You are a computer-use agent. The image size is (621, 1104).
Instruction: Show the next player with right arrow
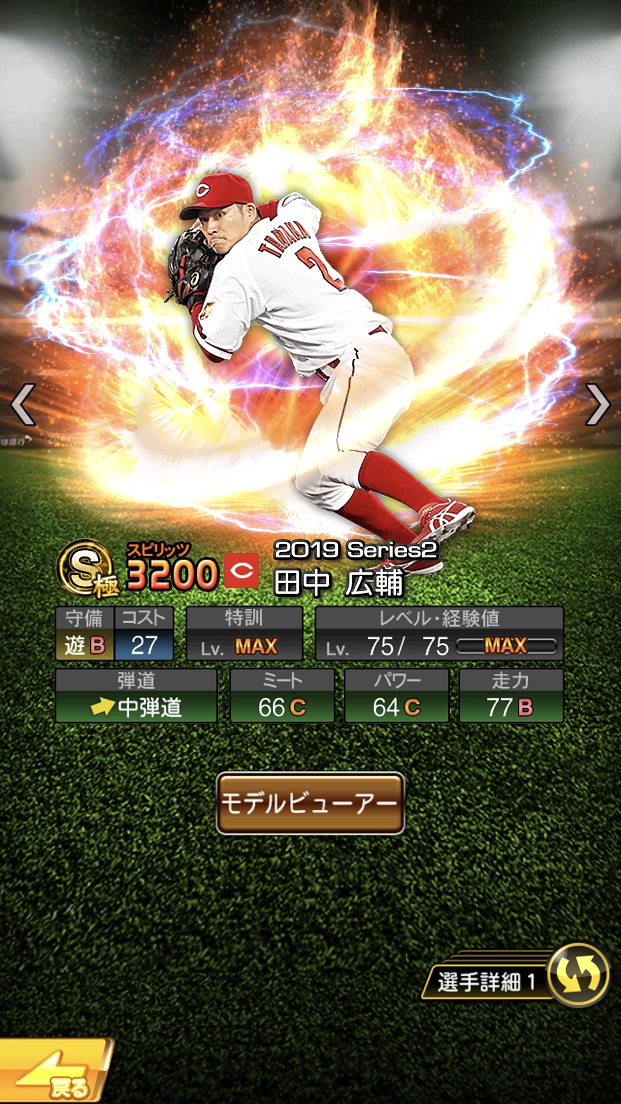tap(598, 405)
